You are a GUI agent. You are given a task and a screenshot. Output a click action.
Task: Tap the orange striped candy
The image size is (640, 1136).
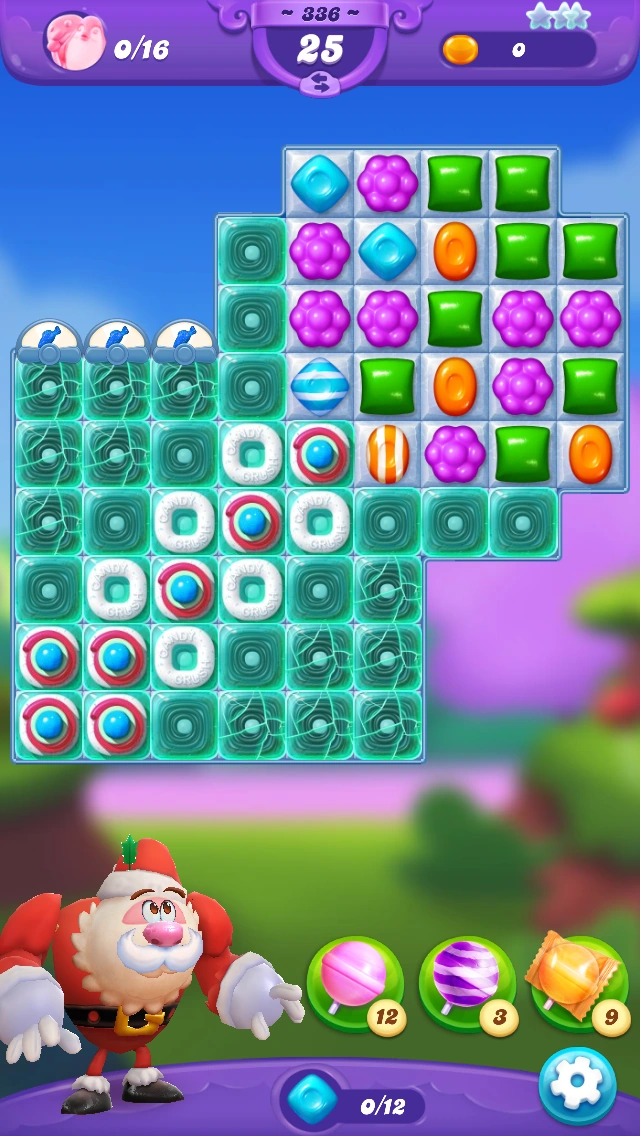coord(387,454)
